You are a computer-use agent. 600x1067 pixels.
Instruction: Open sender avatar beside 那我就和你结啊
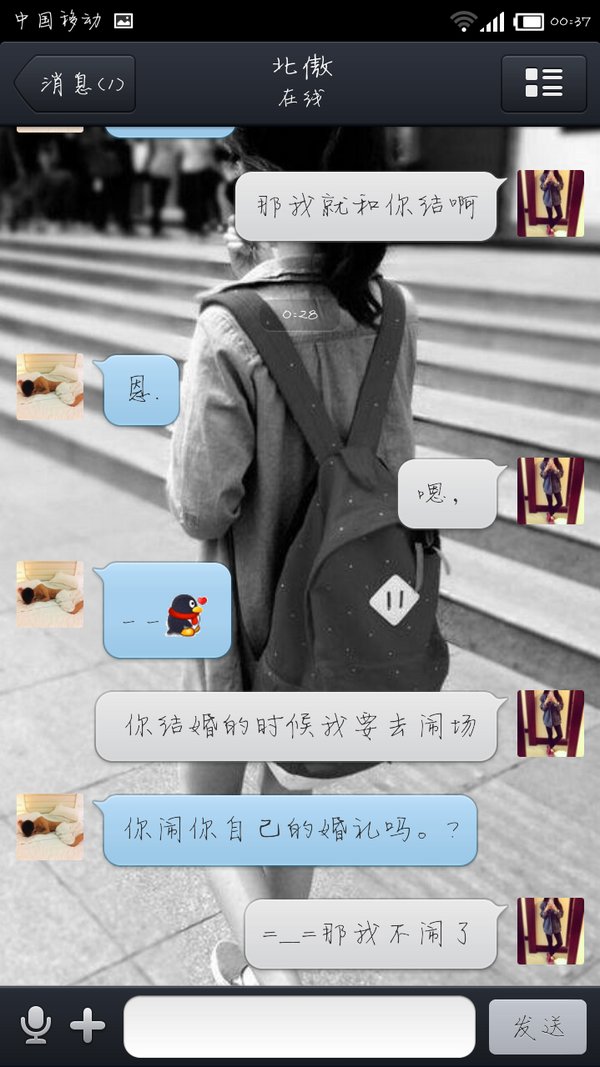point(550,203)
